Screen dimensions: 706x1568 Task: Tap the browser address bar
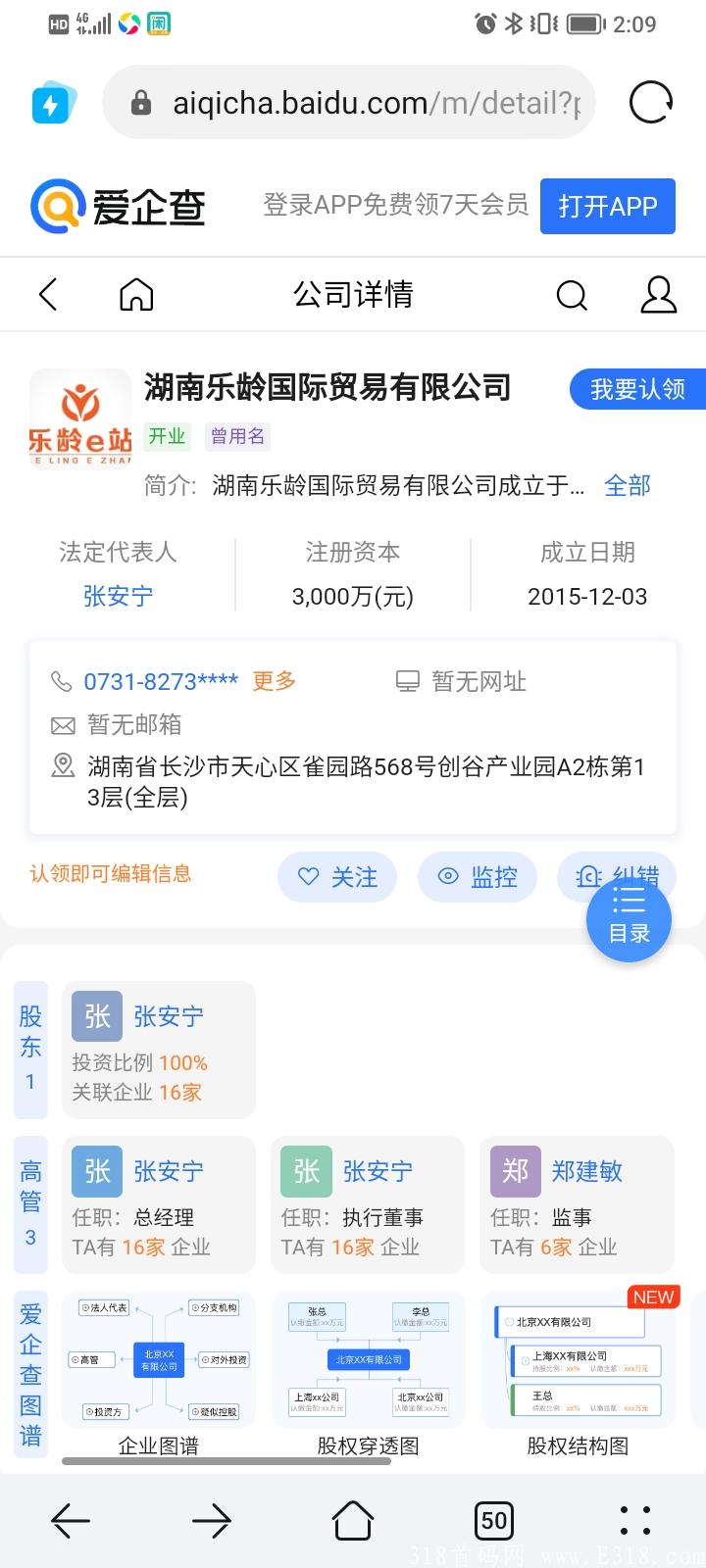pos(349,102)
